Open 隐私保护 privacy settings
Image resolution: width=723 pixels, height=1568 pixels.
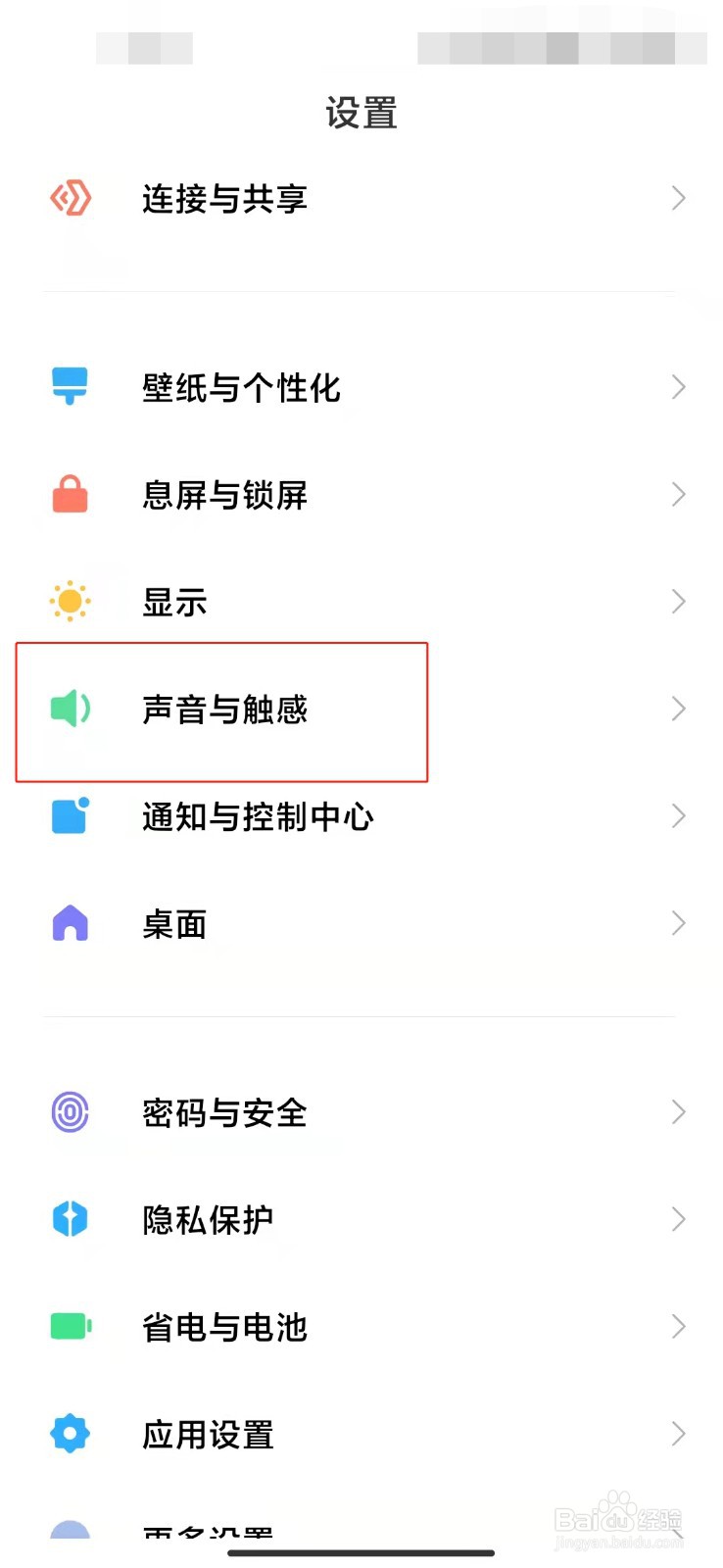click(206, 1219)
